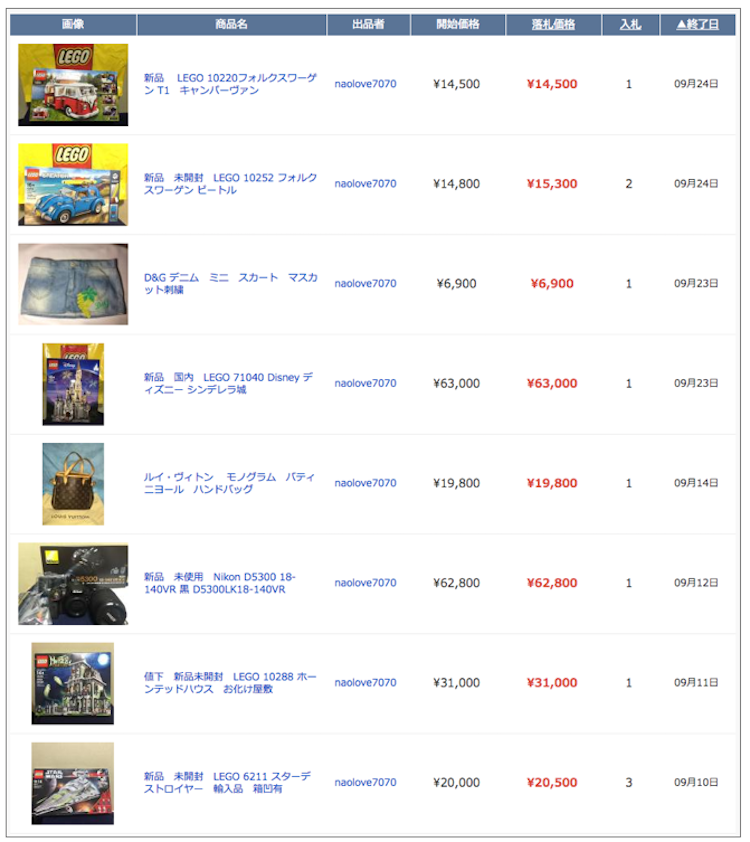Image resolution: width=750 pixels, height=842 pixels.
Task: Sort list by 終了日 header
Action: pyautogui.click(x=697, y=24)
